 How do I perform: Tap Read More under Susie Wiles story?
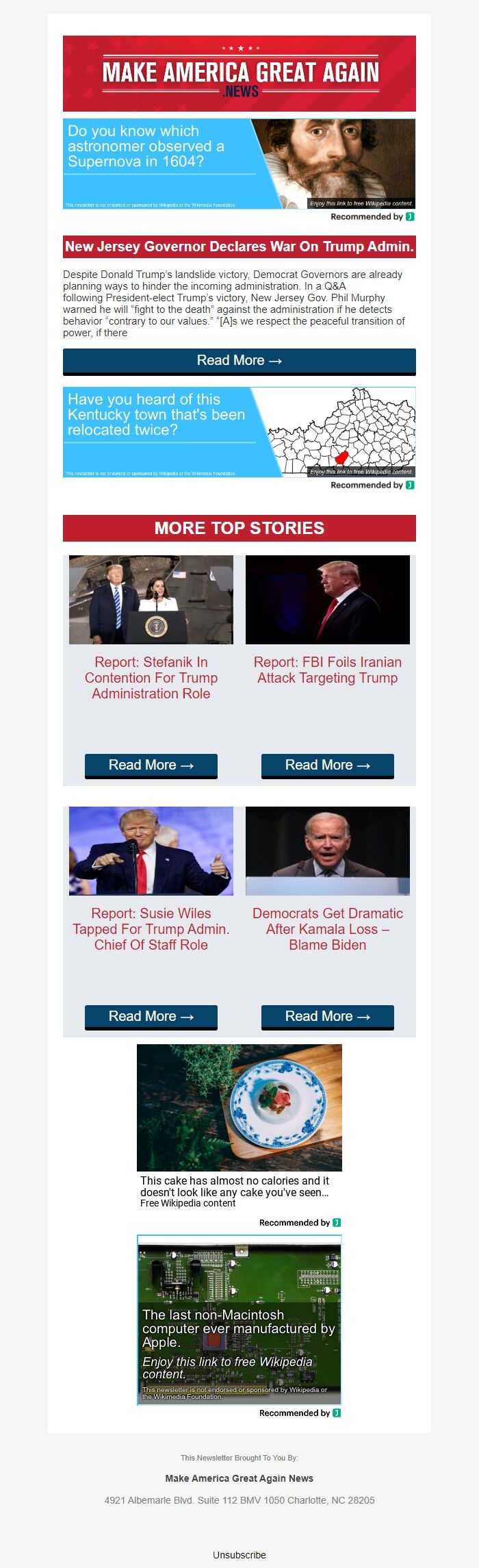(151, 1017)
